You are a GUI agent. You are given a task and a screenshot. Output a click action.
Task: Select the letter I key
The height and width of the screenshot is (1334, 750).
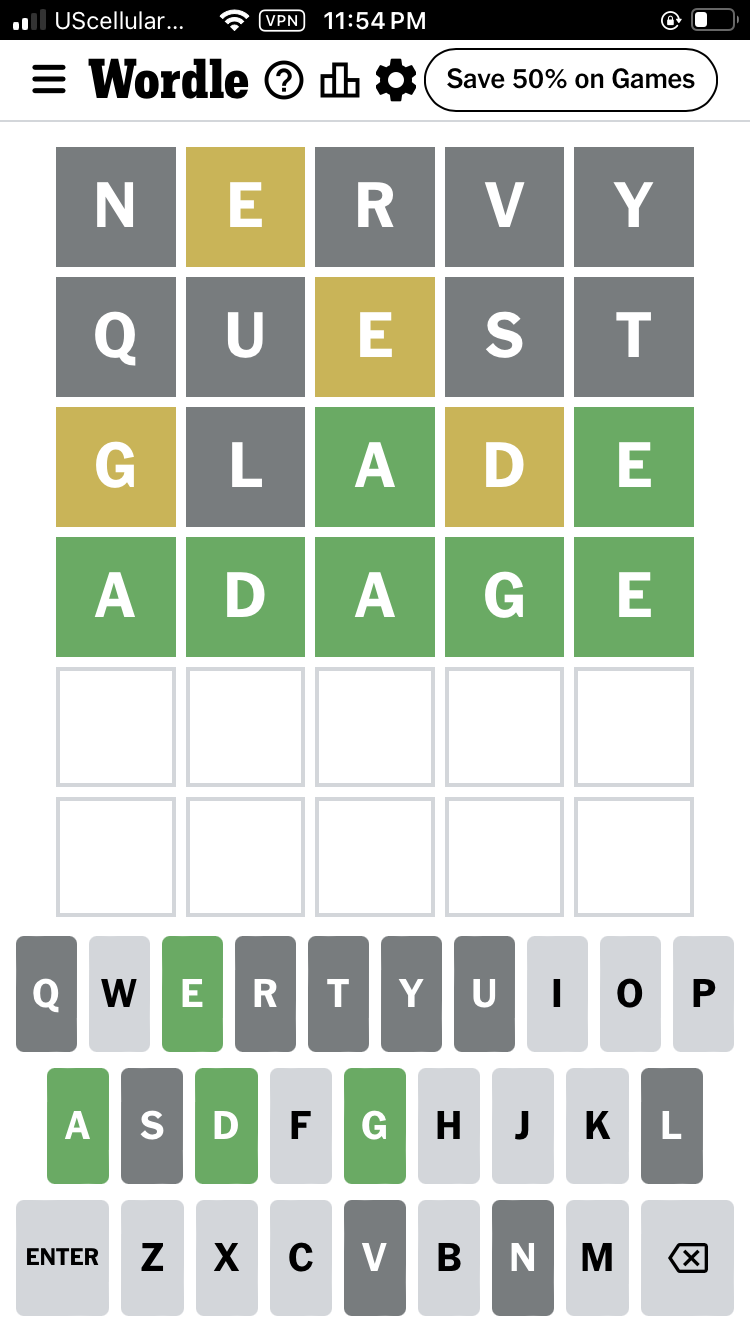coord(557,994)
